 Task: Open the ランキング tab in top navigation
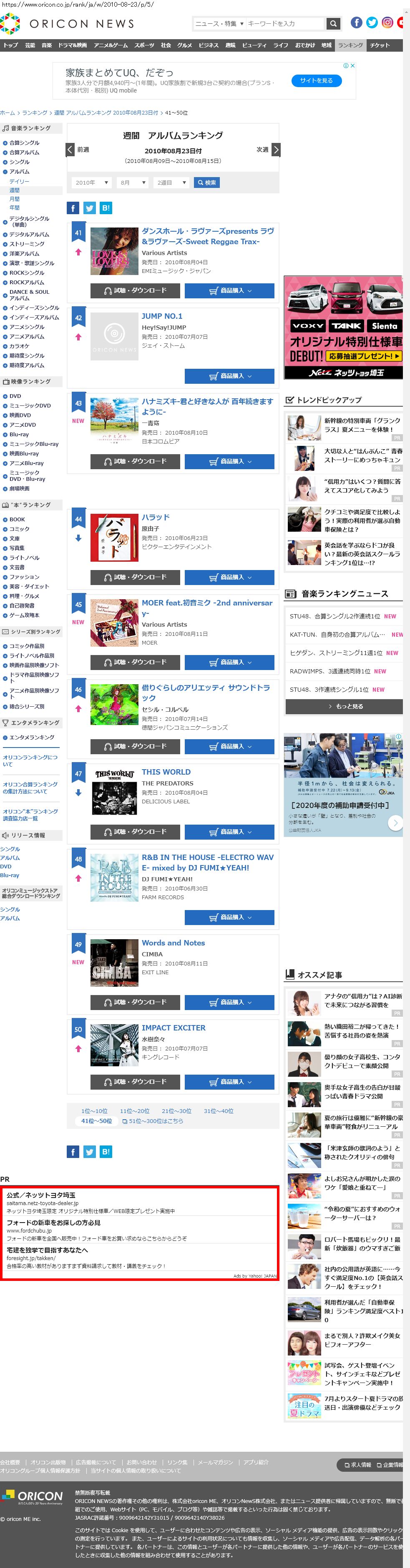(x=350, y=45)
